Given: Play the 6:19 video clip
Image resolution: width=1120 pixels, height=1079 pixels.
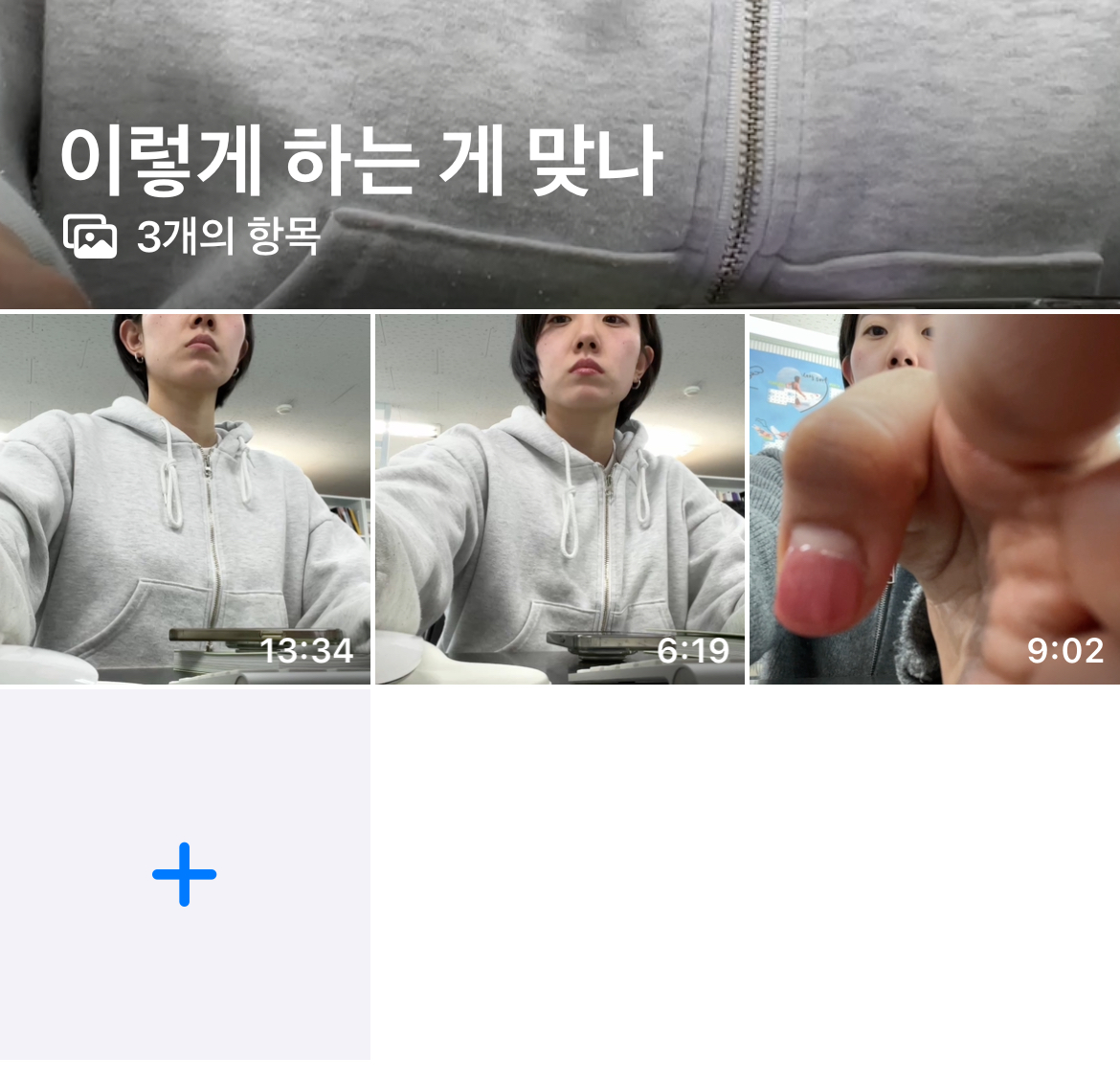Looking at the screenshot, I should click(559, 499).
